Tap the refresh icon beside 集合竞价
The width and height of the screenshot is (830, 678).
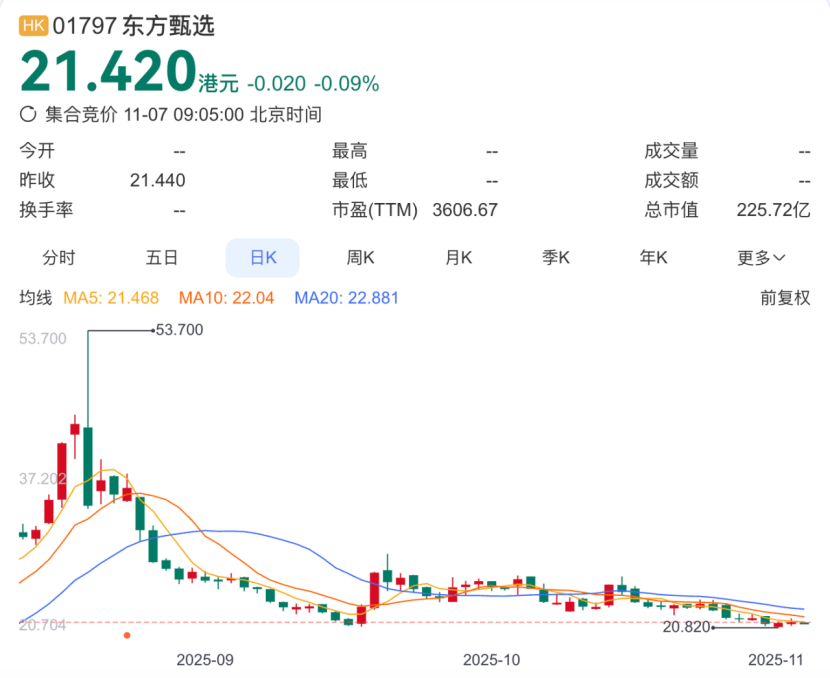click(28, 114)
